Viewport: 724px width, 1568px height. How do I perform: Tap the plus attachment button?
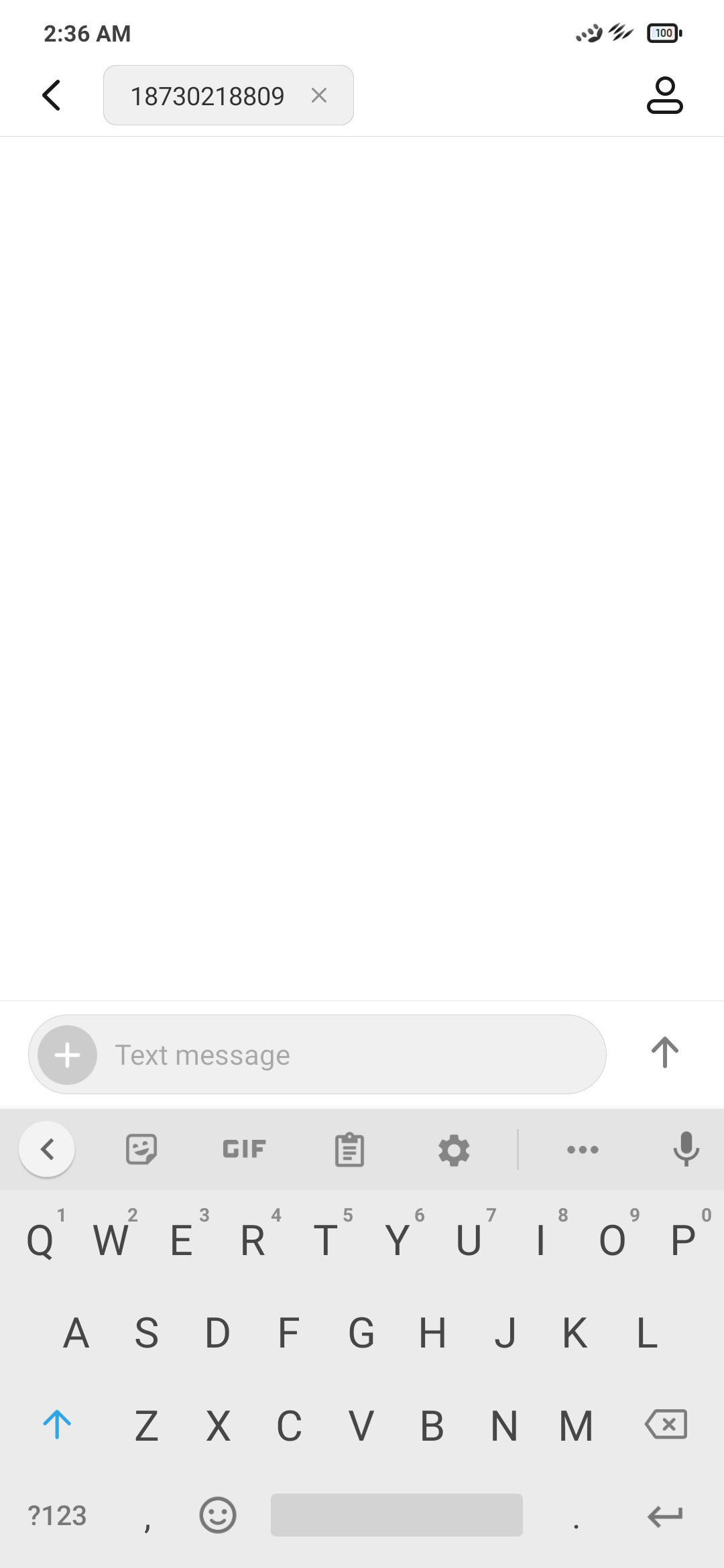[x=67, y=1055]
